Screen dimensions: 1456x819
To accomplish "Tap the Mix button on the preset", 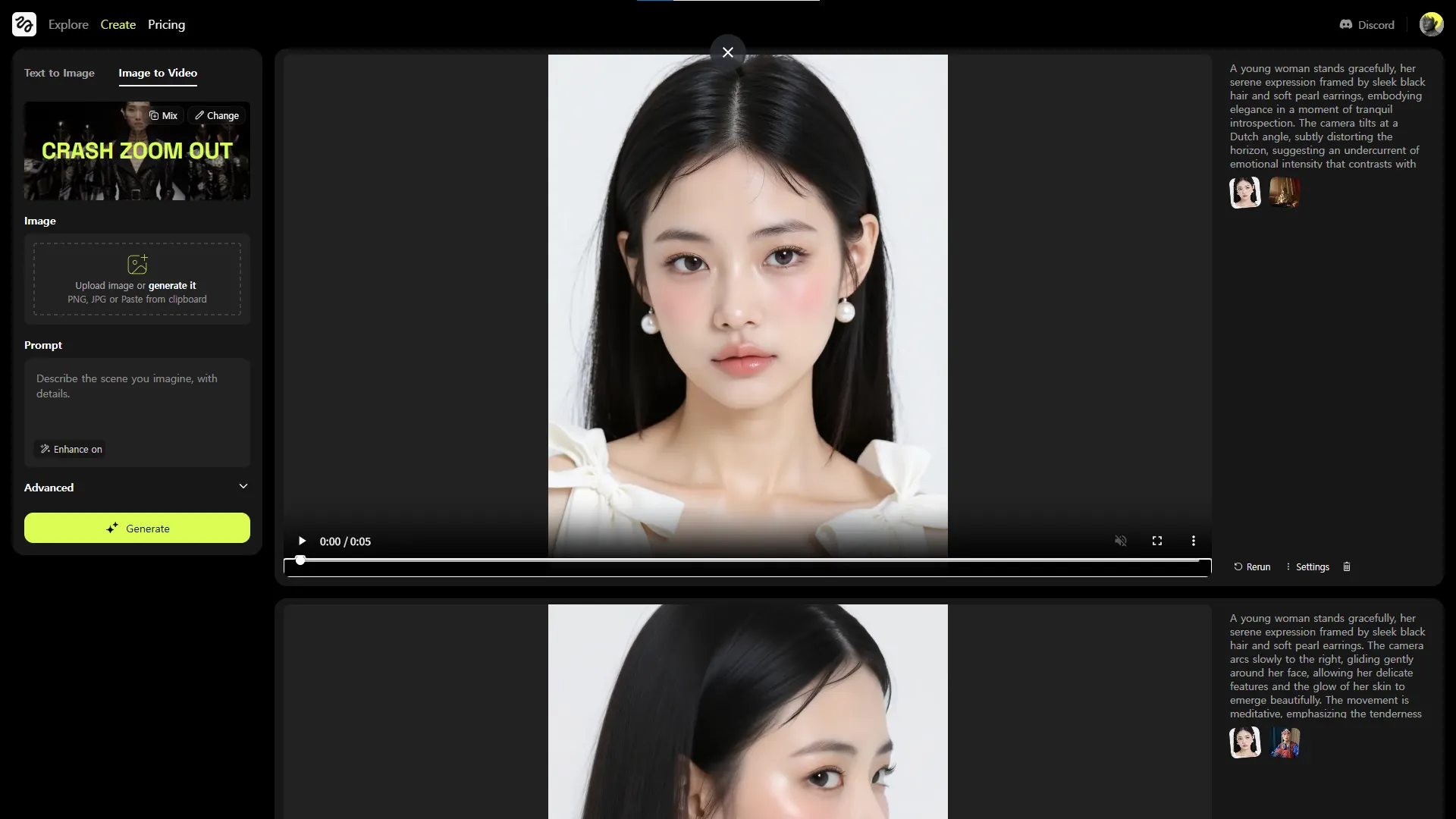I will (163, 115).
